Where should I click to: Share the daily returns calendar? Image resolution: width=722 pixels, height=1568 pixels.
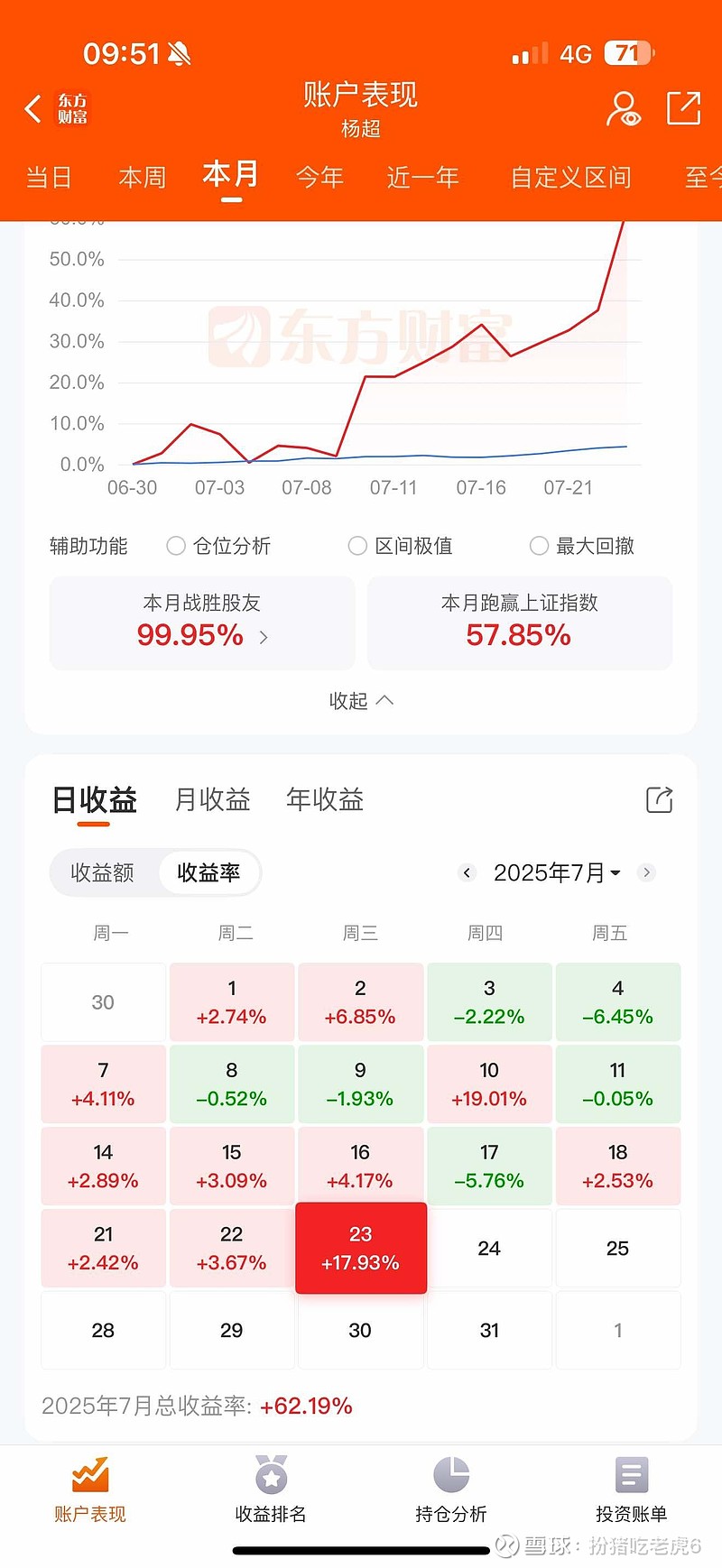click(x=660, y=799)
